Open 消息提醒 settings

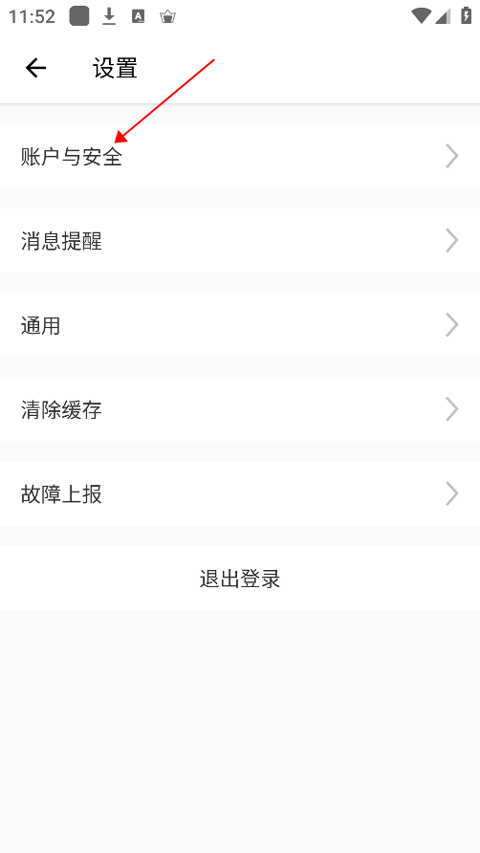tap(240, 240)
